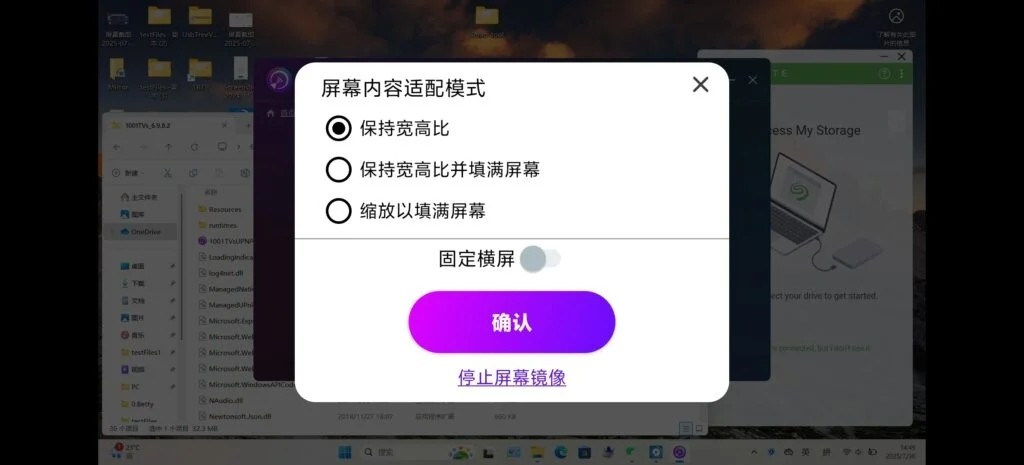
Task: Confirm with the 确认 button
Action: click(511, 322)
